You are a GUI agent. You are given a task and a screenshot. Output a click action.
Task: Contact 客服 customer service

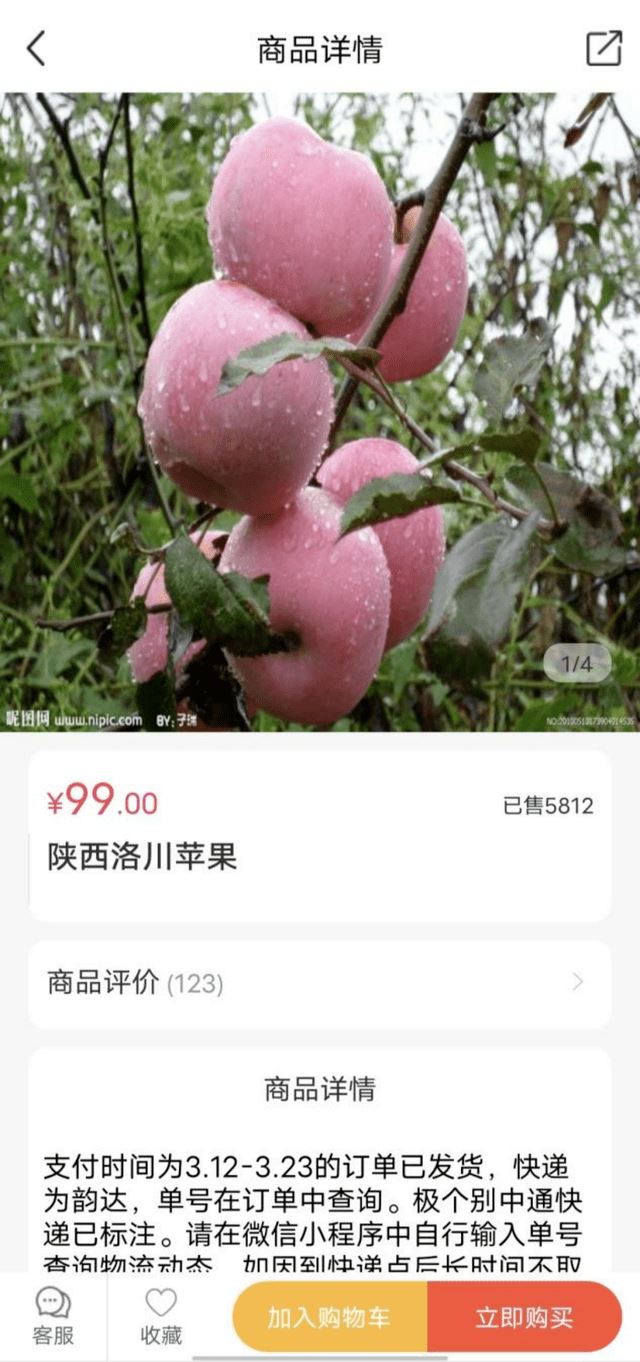[x=53, y=1316]
